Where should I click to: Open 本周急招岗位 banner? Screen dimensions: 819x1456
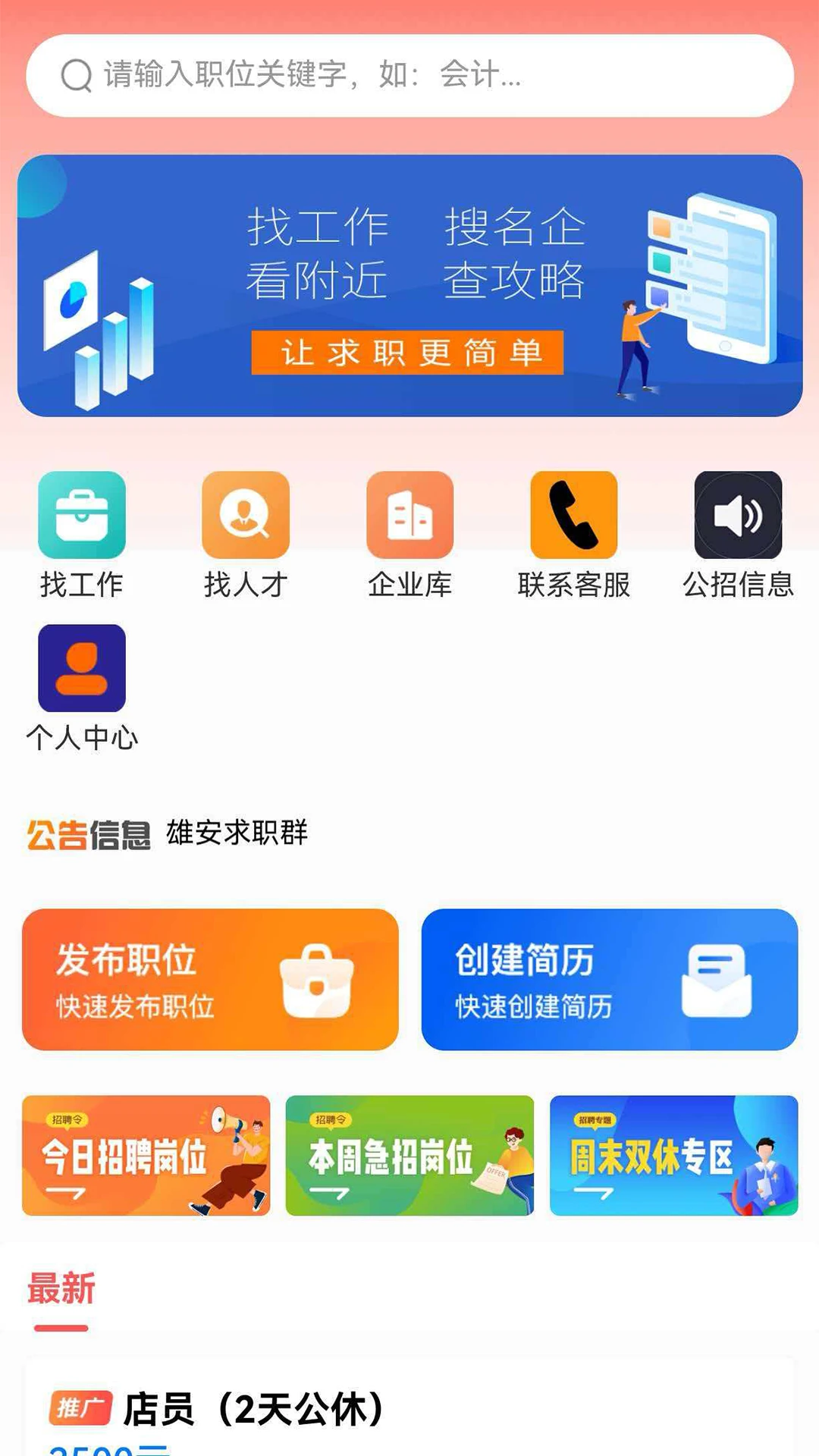pyautogui.click(x=409, y=1155)
